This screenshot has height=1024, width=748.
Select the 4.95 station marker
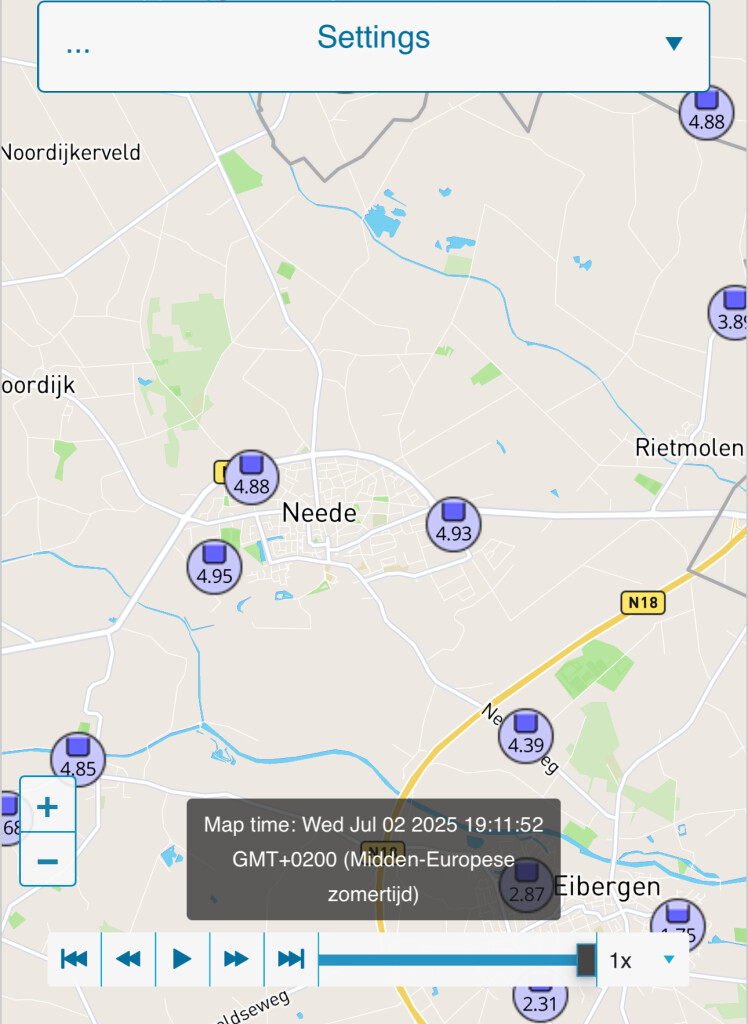[x=215, y=567]
